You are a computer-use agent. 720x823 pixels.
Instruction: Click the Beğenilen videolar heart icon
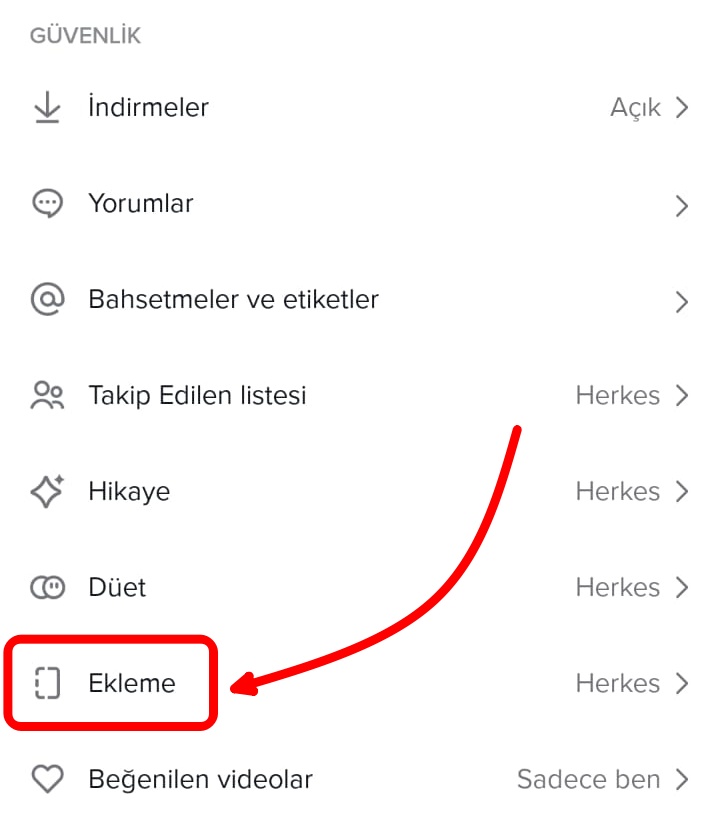click(48, 779)
